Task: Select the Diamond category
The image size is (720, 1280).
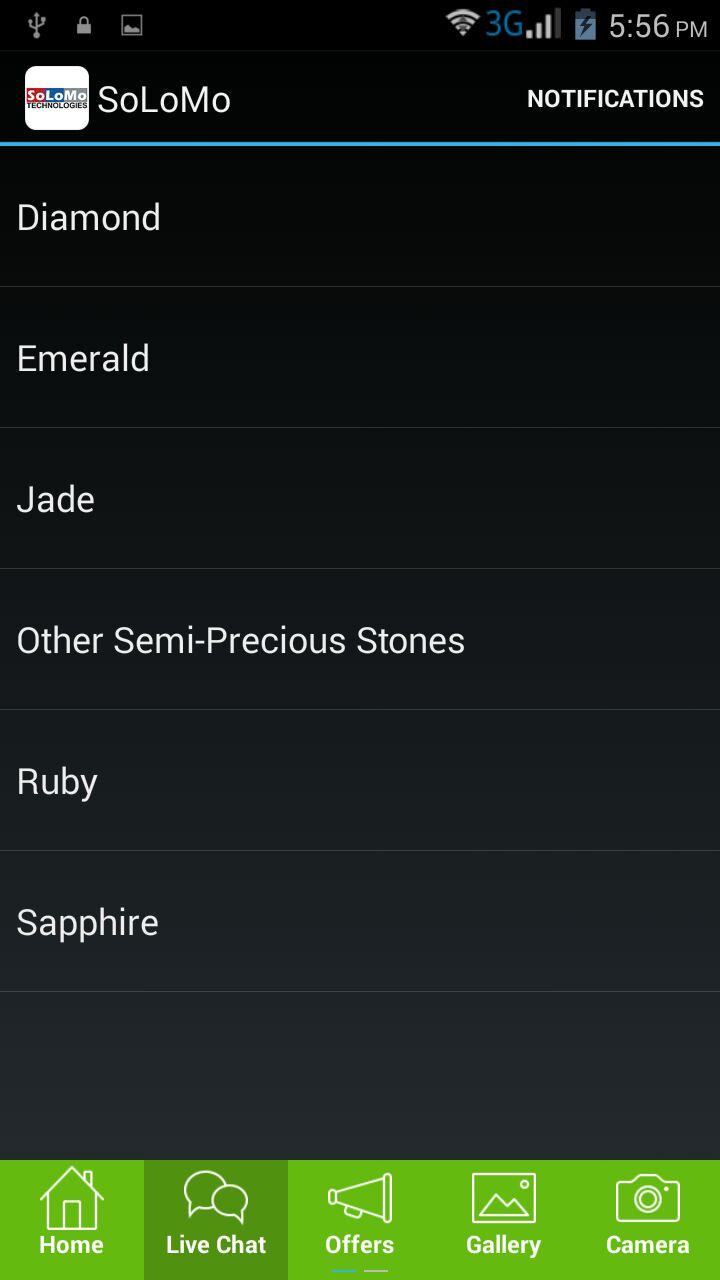Action: pyautogui.click(x=360, y=217)
